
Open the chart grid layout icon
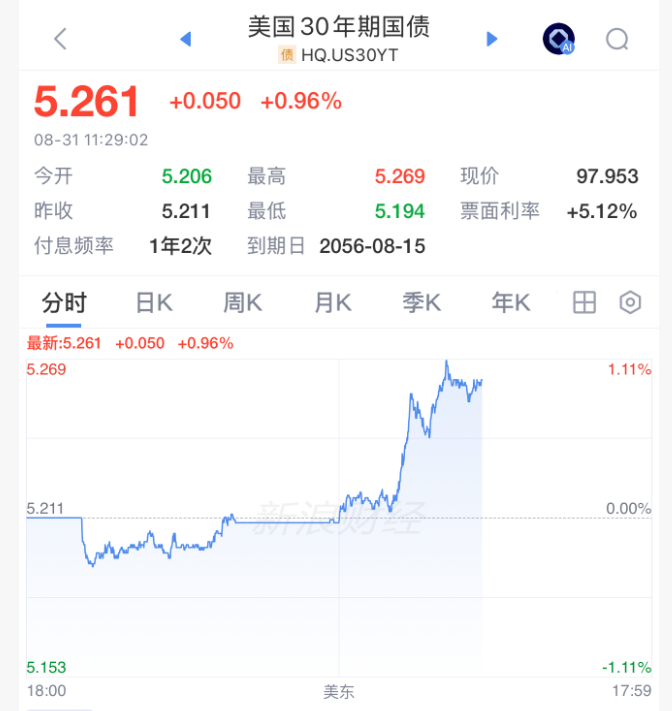584,302
